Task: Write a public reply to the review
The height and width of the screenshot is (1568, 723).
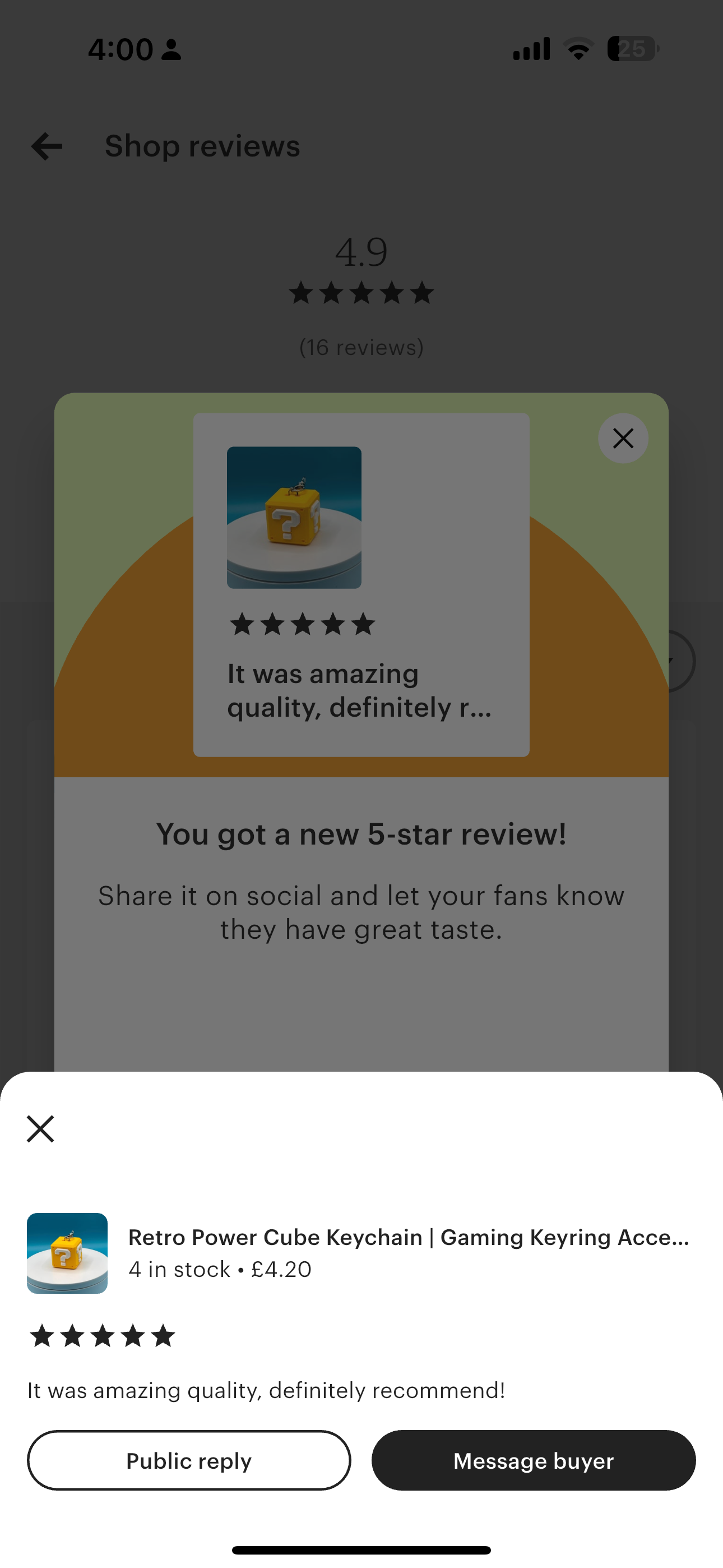Action: (x=189, y=1460)
